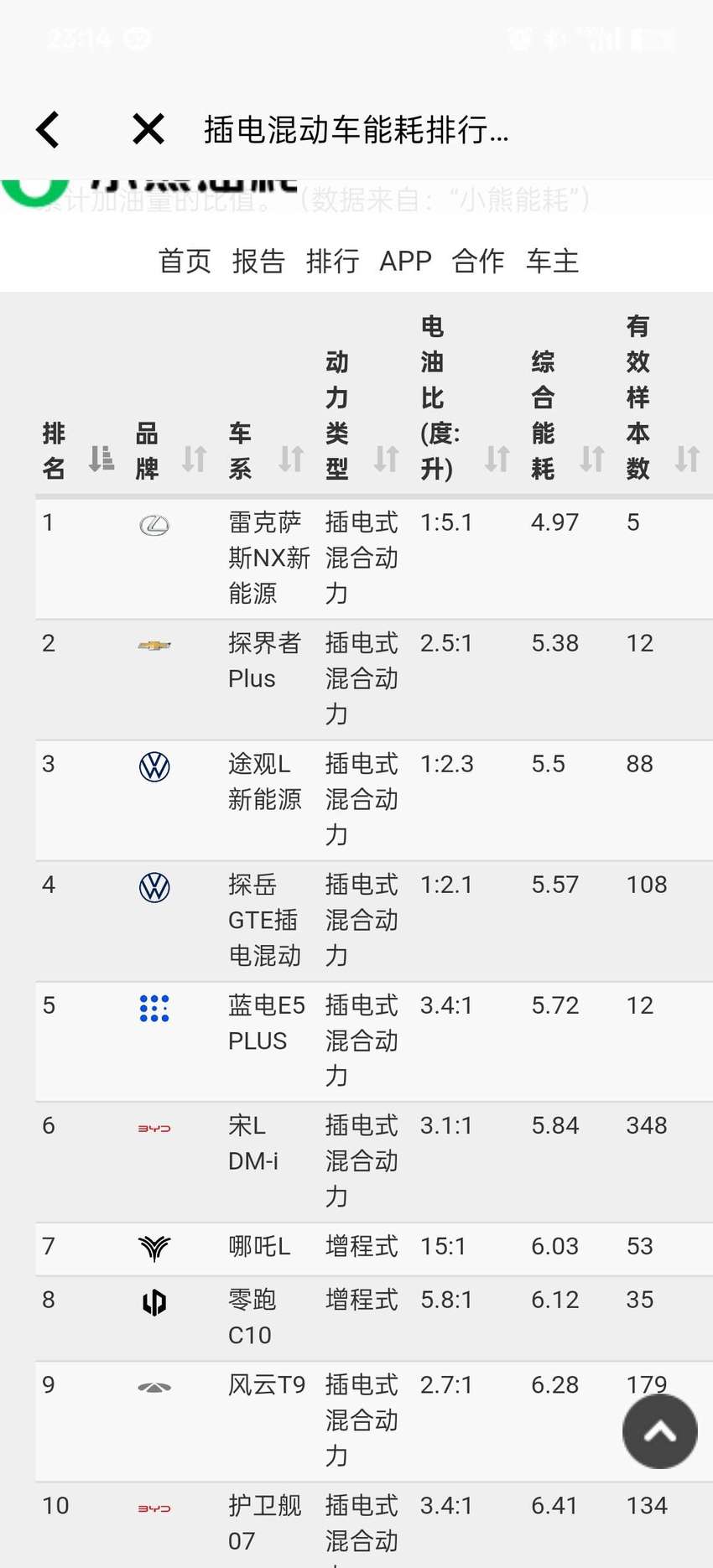This screenshot has height=1568, width=713.
Task: Open the APP nav link
Action: click(x=405, y=261)
